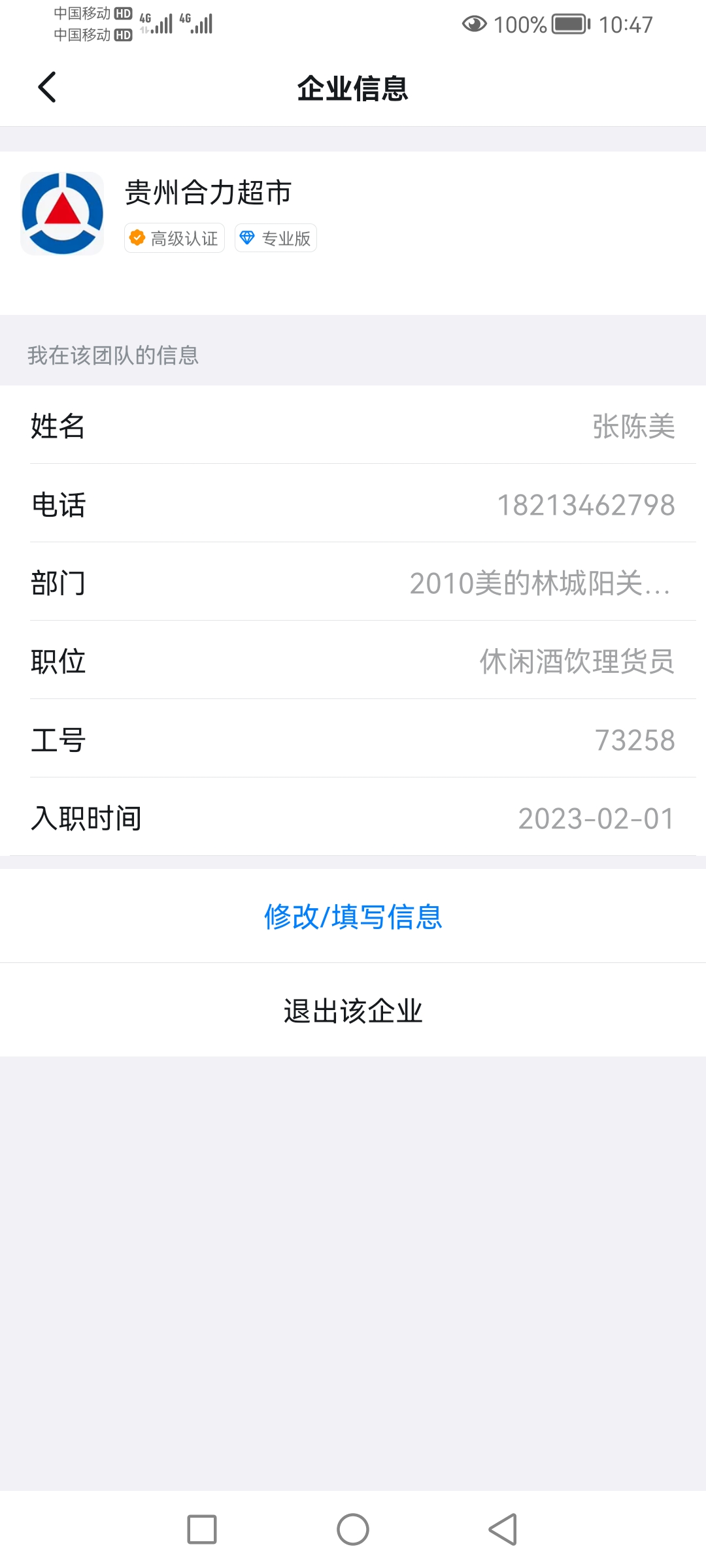Open recent apps from navigation bar
This screenshot has width=706, height=1568.
[x=202, y=1529]
